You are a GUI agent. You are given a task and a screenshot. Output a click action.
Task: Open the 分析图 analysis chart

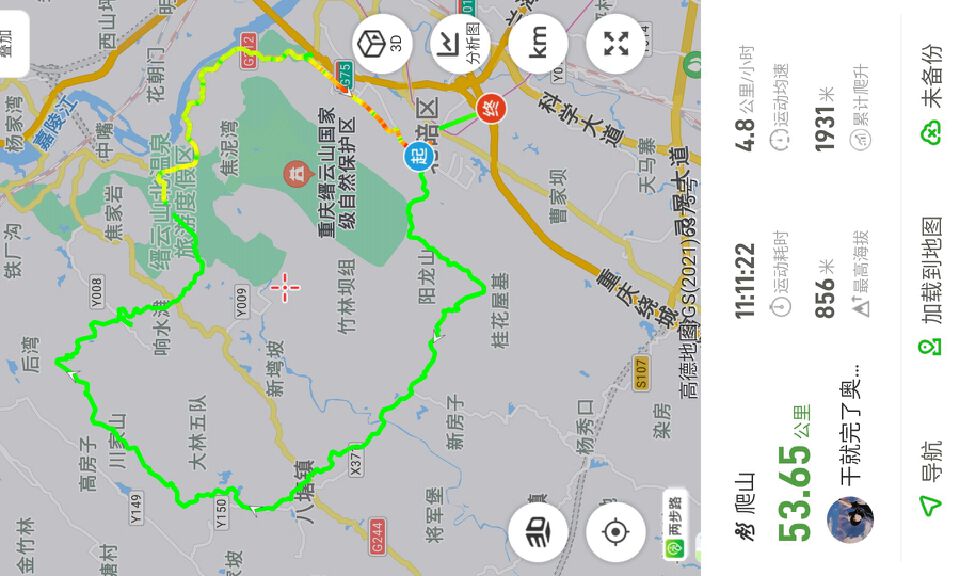coord(460,43)
